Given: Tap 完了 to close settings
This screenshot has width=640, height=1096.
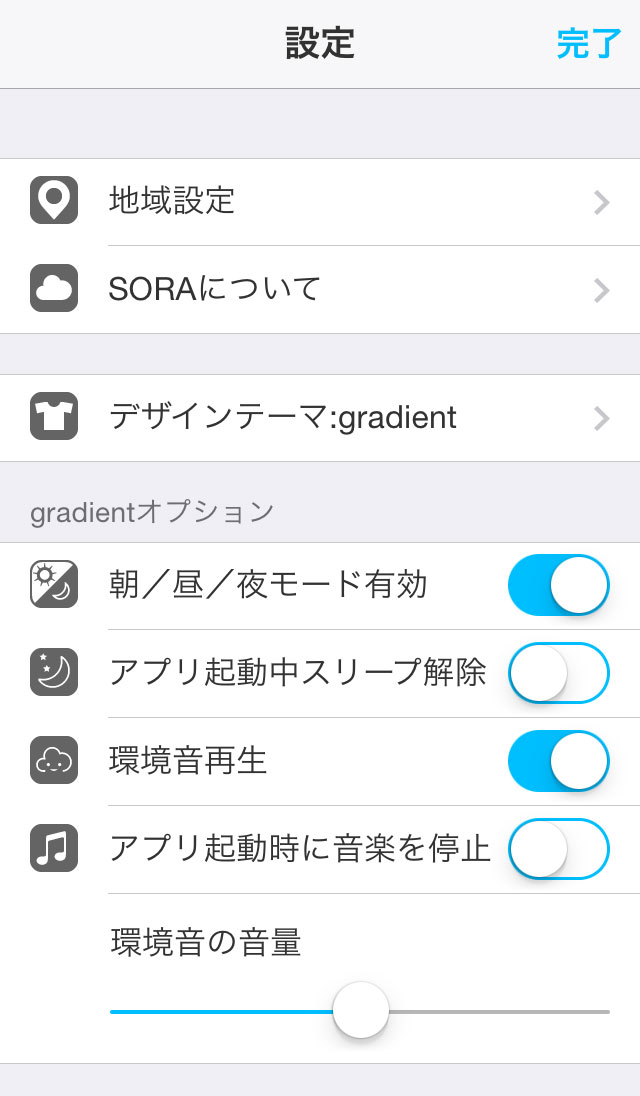Looking at the screenshot, I should click(588, 44).
